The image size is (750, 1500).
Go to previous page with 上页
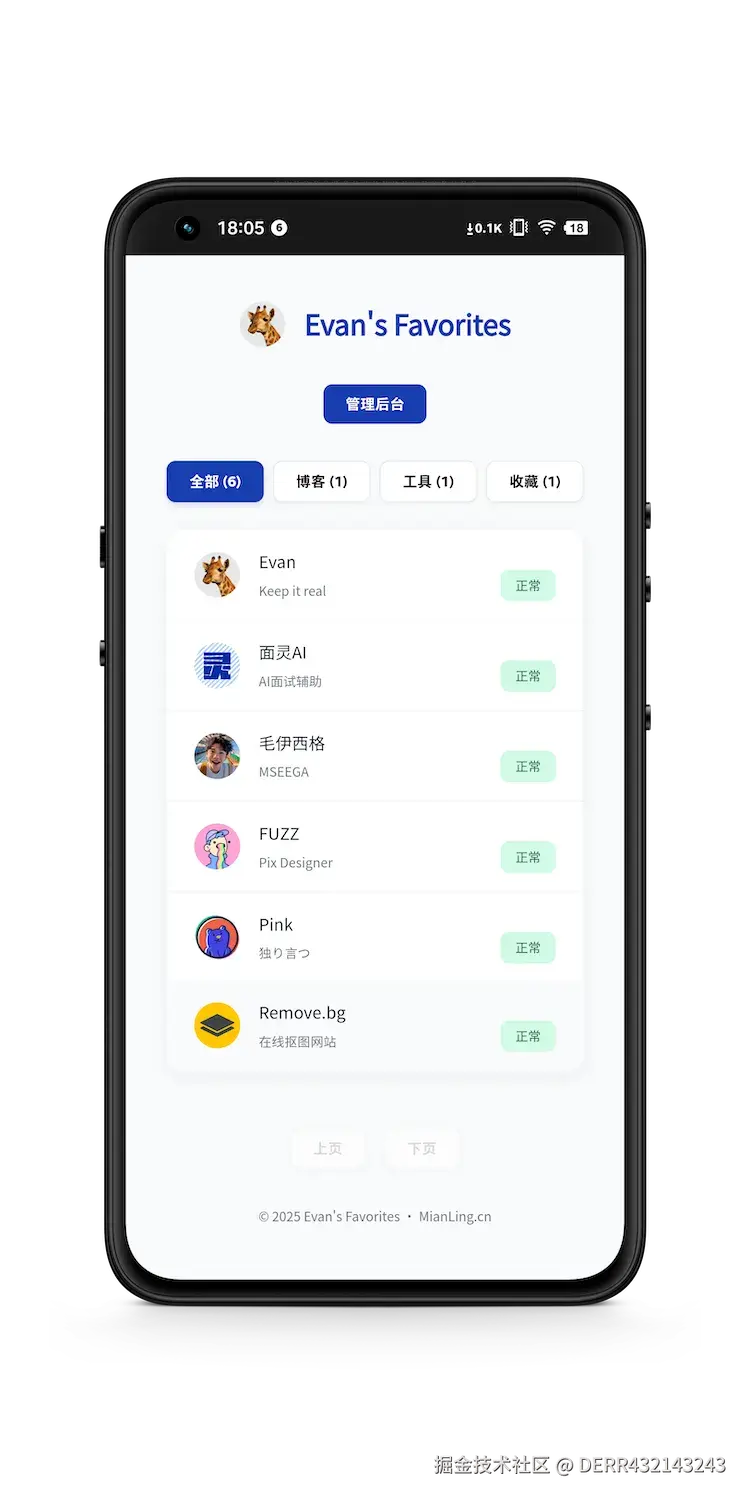327,1148
